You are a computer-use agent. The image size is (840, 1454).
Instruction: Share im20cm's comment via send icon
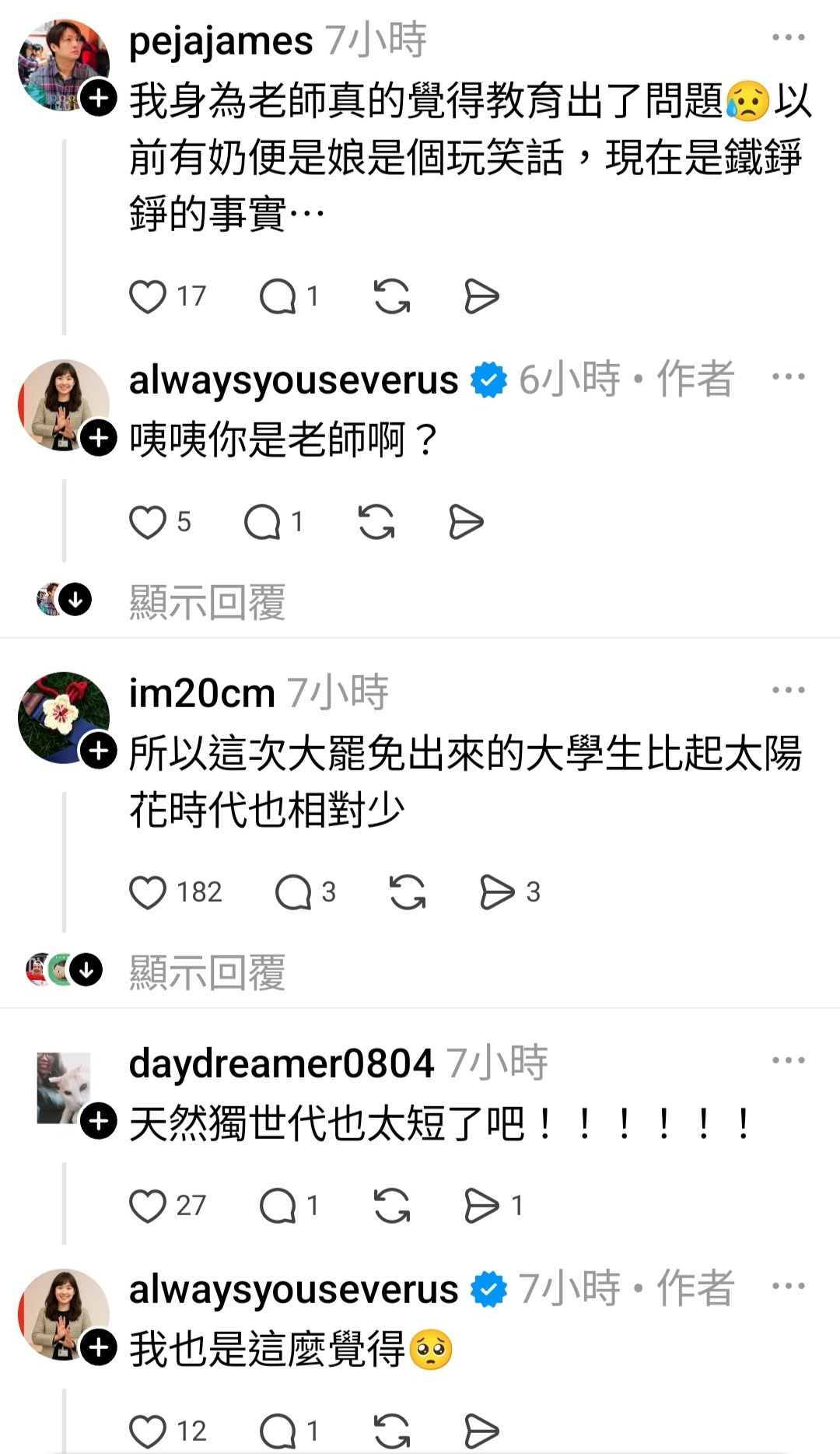(x=497, y=892)
